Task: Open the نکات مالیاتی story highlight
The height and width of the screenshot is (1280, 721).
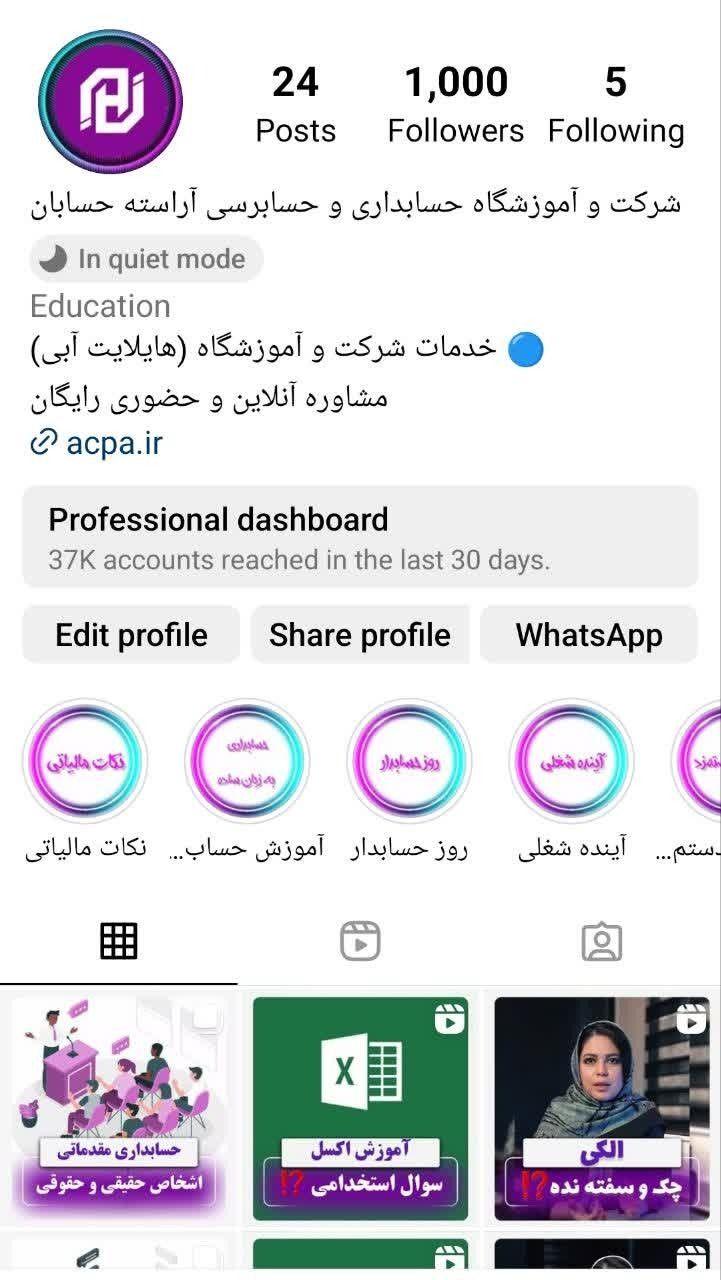Action: click(x=85, y=761)
